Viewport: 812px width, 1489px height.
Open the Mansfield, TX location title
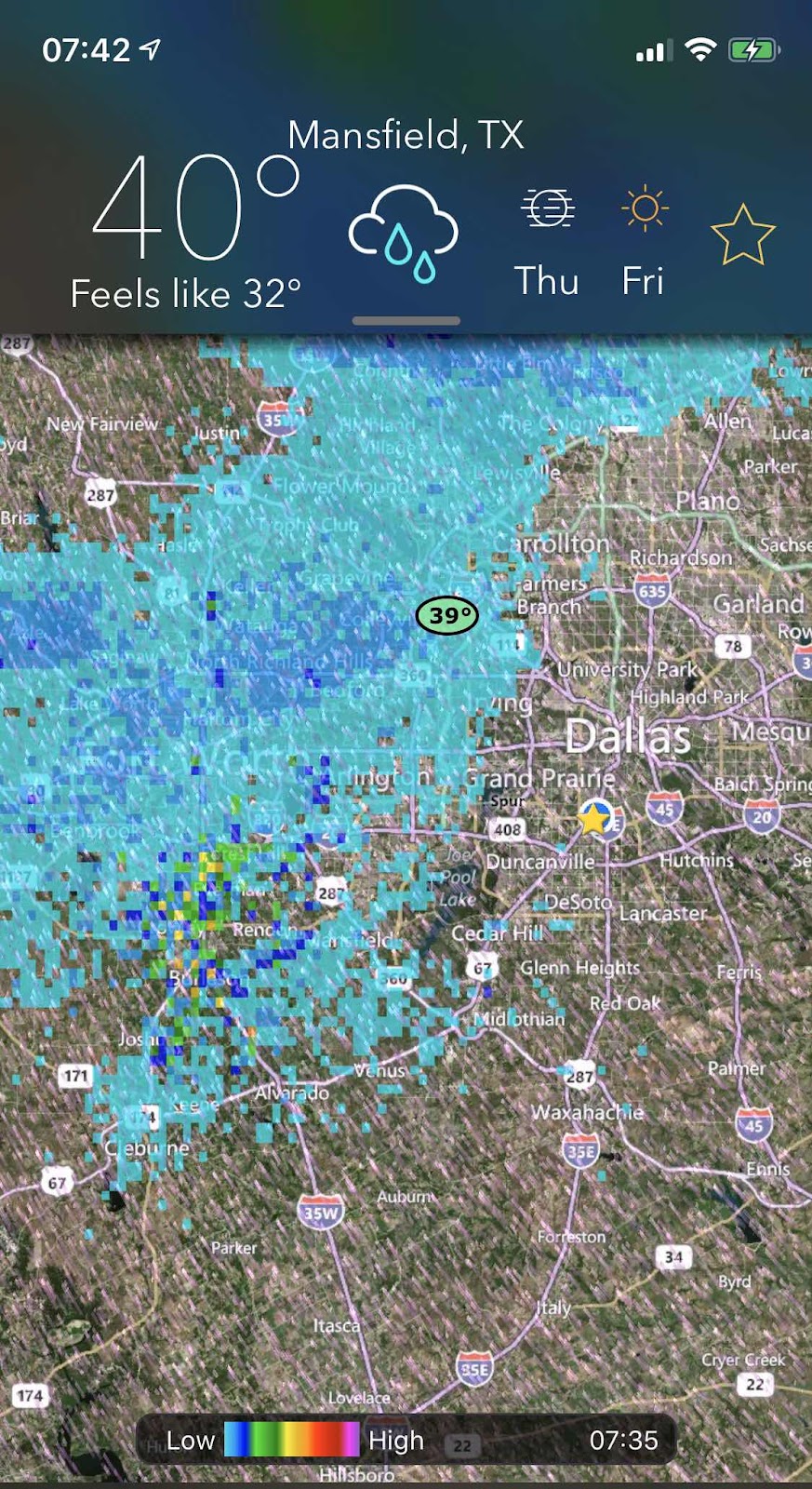click(406, 136)
